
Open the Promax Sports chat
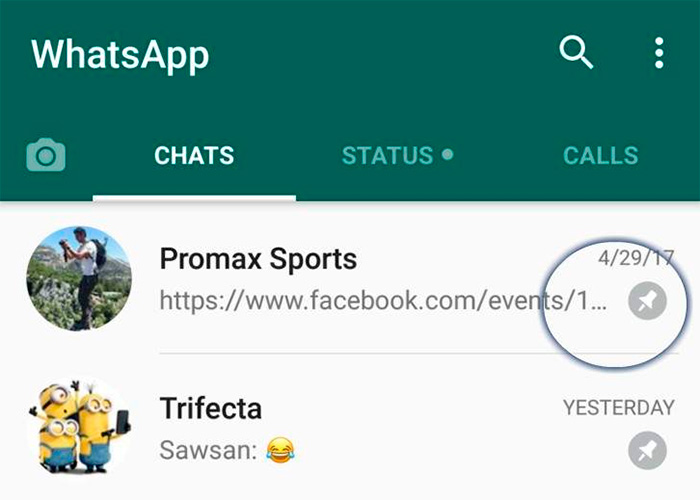380,278
